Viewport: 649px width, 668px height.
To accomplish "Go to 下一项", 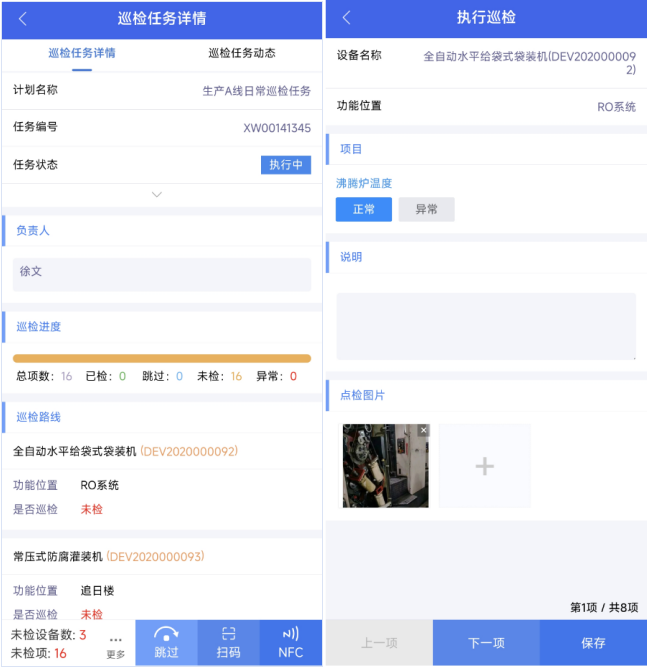I will [486, 643].
